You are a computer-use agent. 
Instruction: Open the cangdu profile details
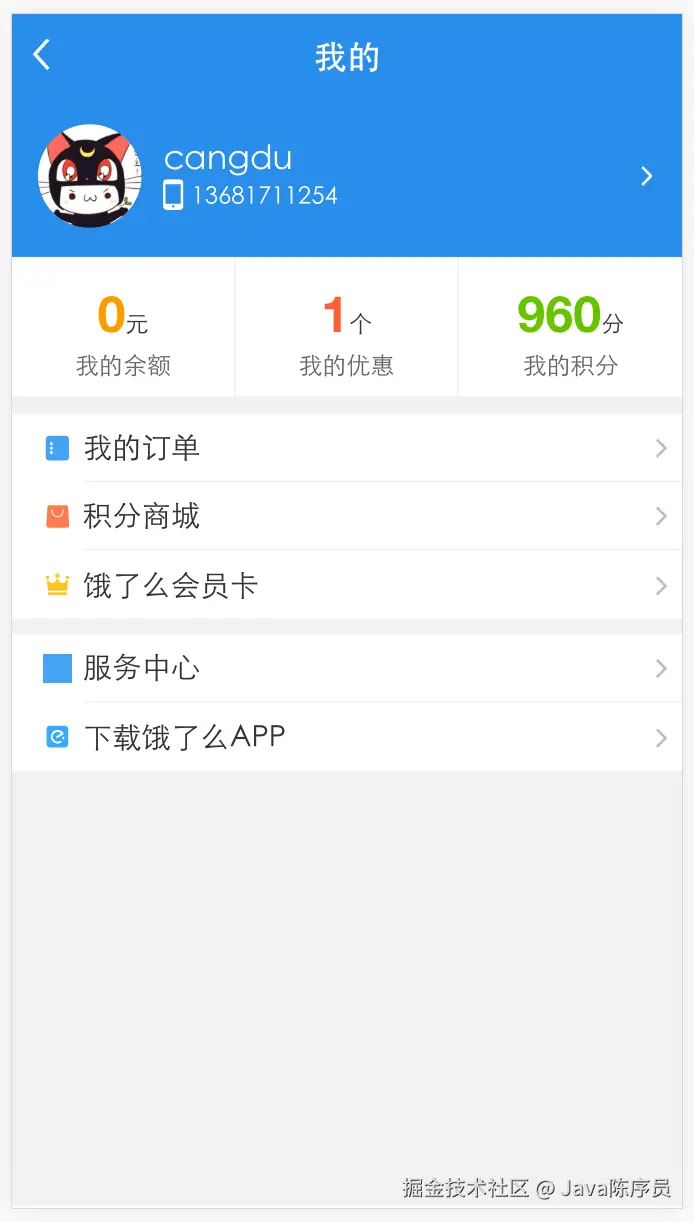346,176
